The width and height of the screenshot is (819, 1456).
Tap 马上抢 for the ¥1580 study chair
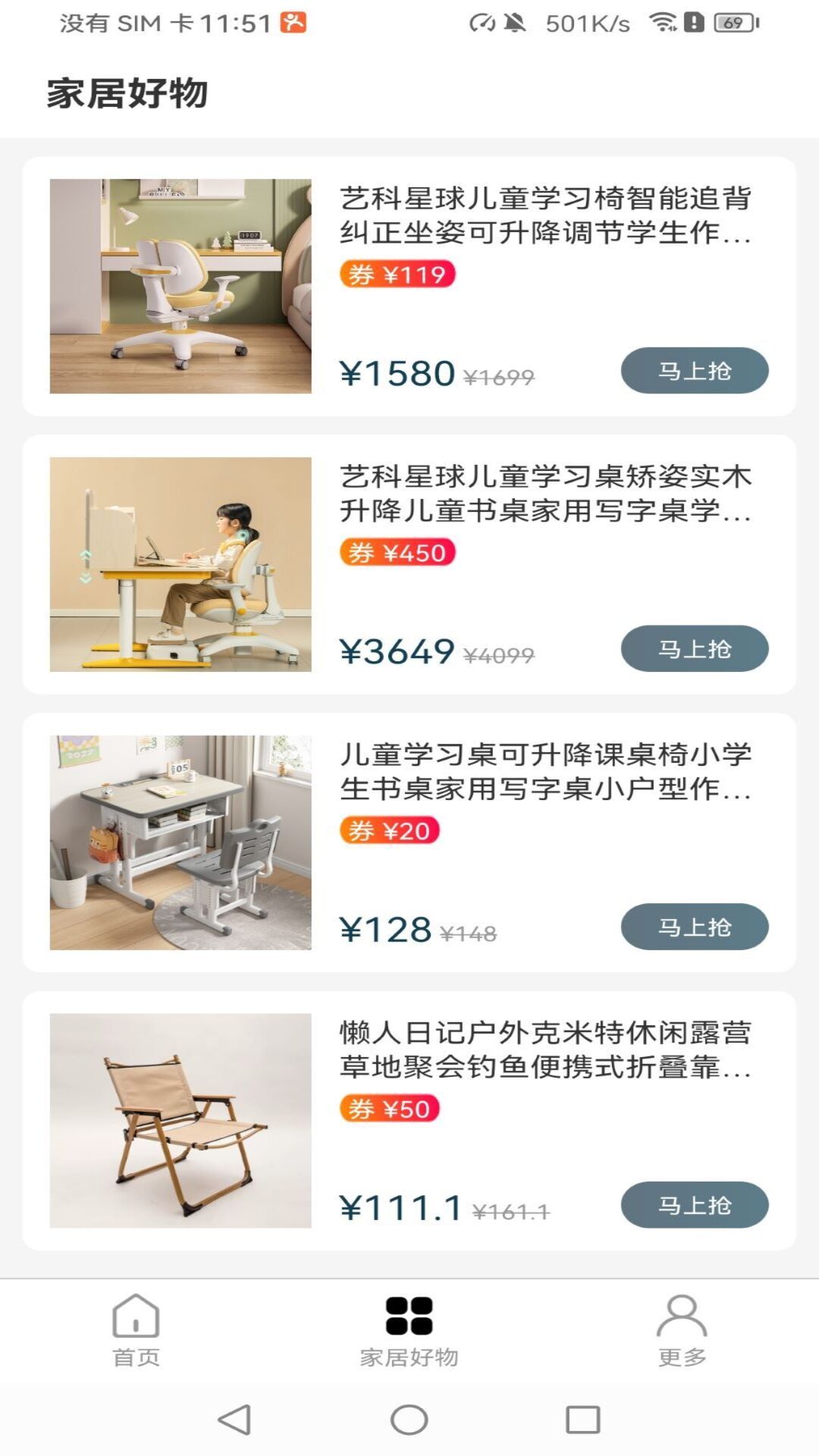[694, 371]
